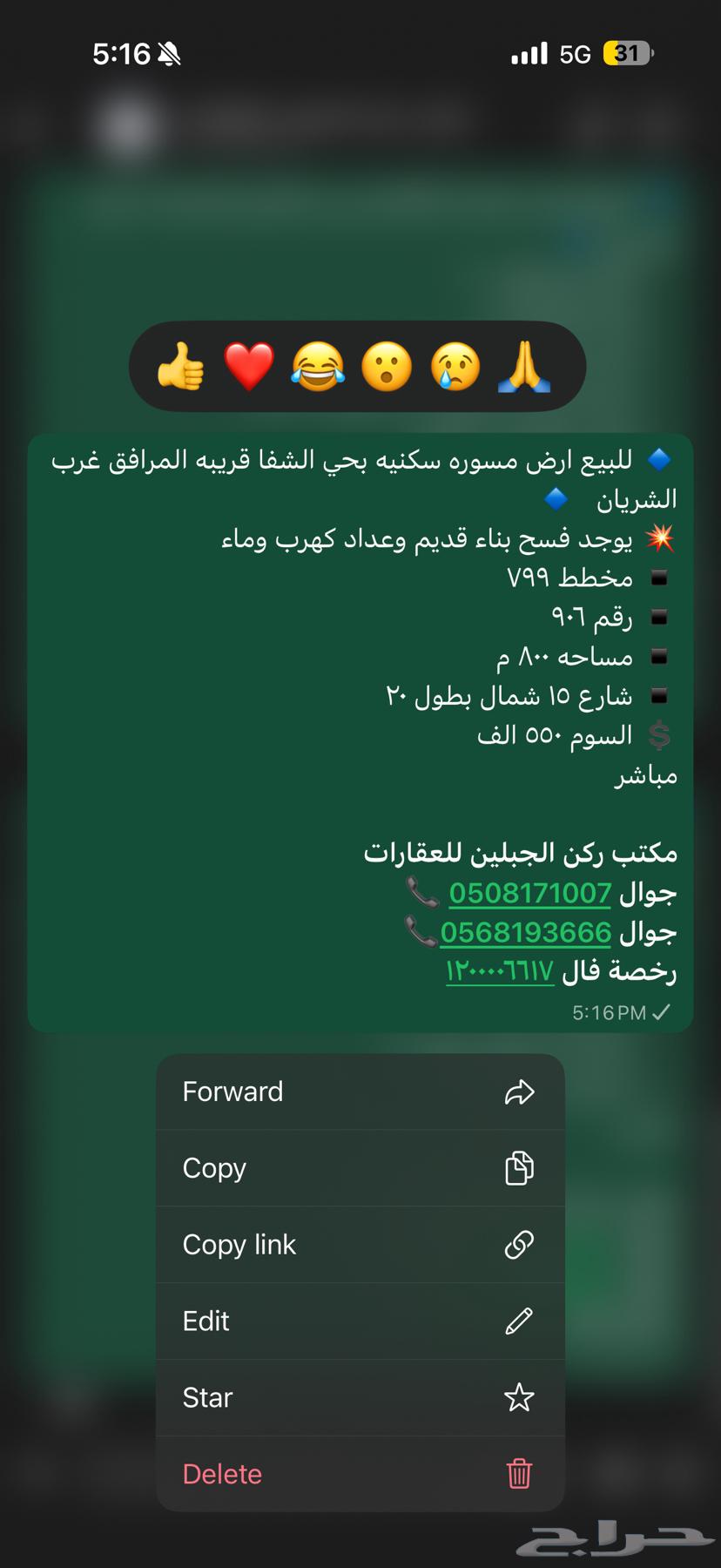The height and width of the screenshot is (1568, 721).
Task: Call the number 0508171007
Action: tap(530, 893)
